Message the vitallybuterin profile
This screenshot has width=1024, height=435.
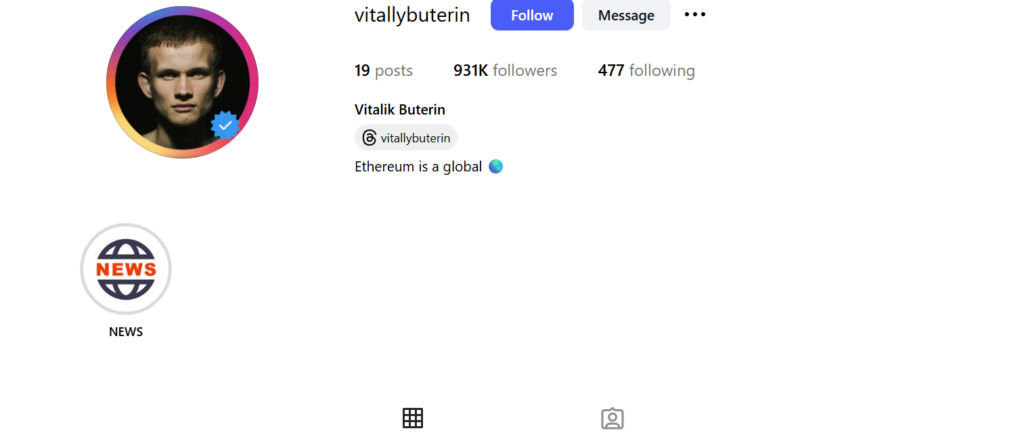click(625, 15)
